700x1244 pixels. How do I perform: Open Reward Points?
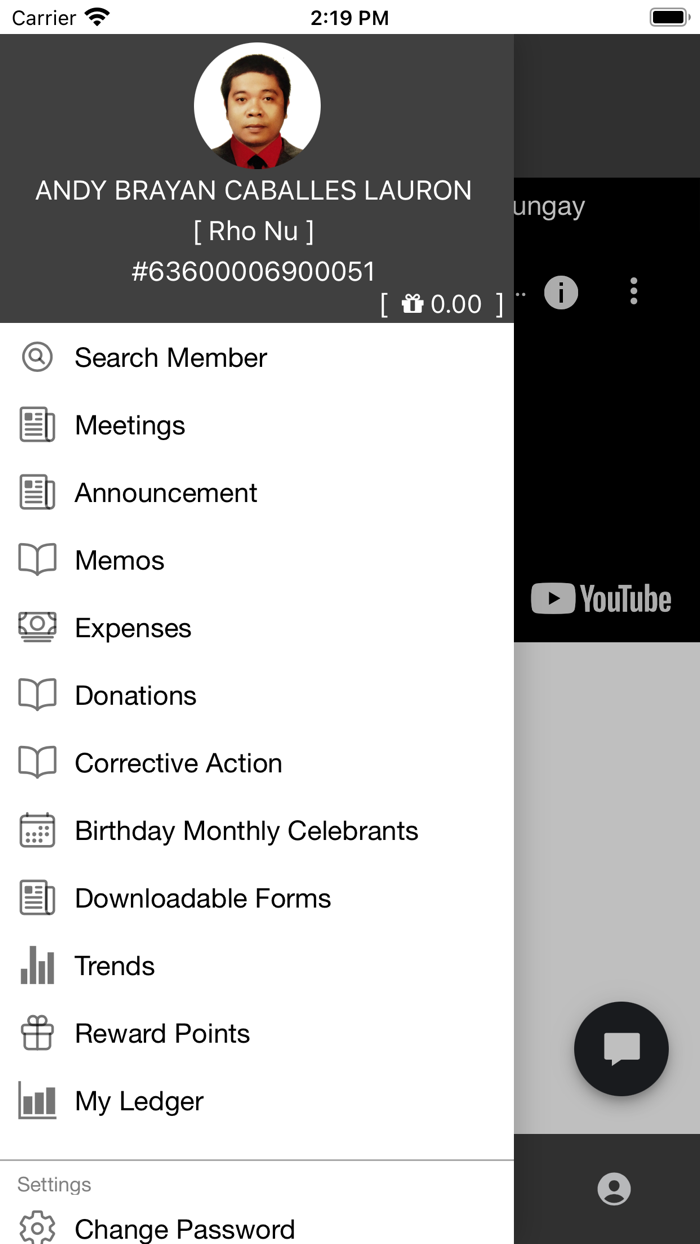(162, 1034)
